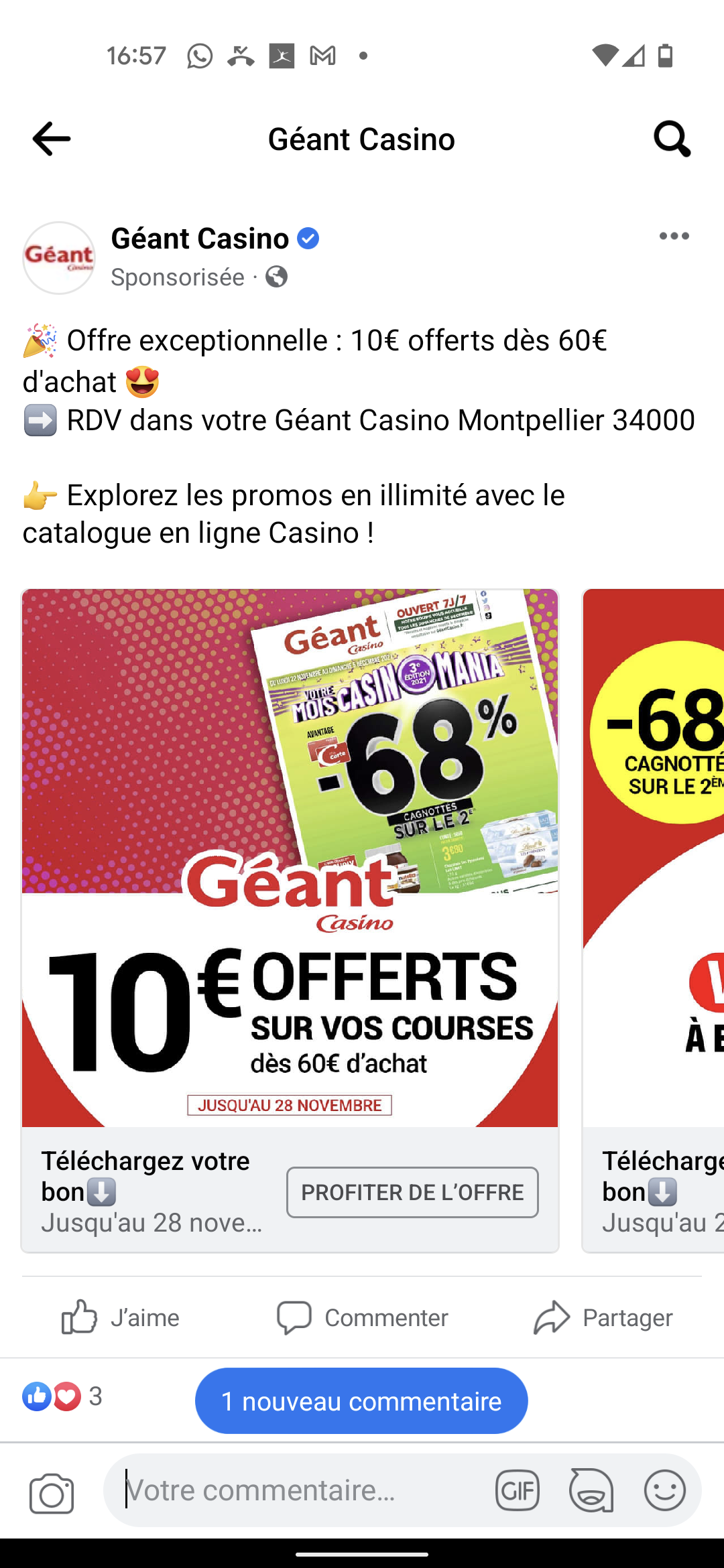Open search with the magnifier icon

[x=672, y=139]
